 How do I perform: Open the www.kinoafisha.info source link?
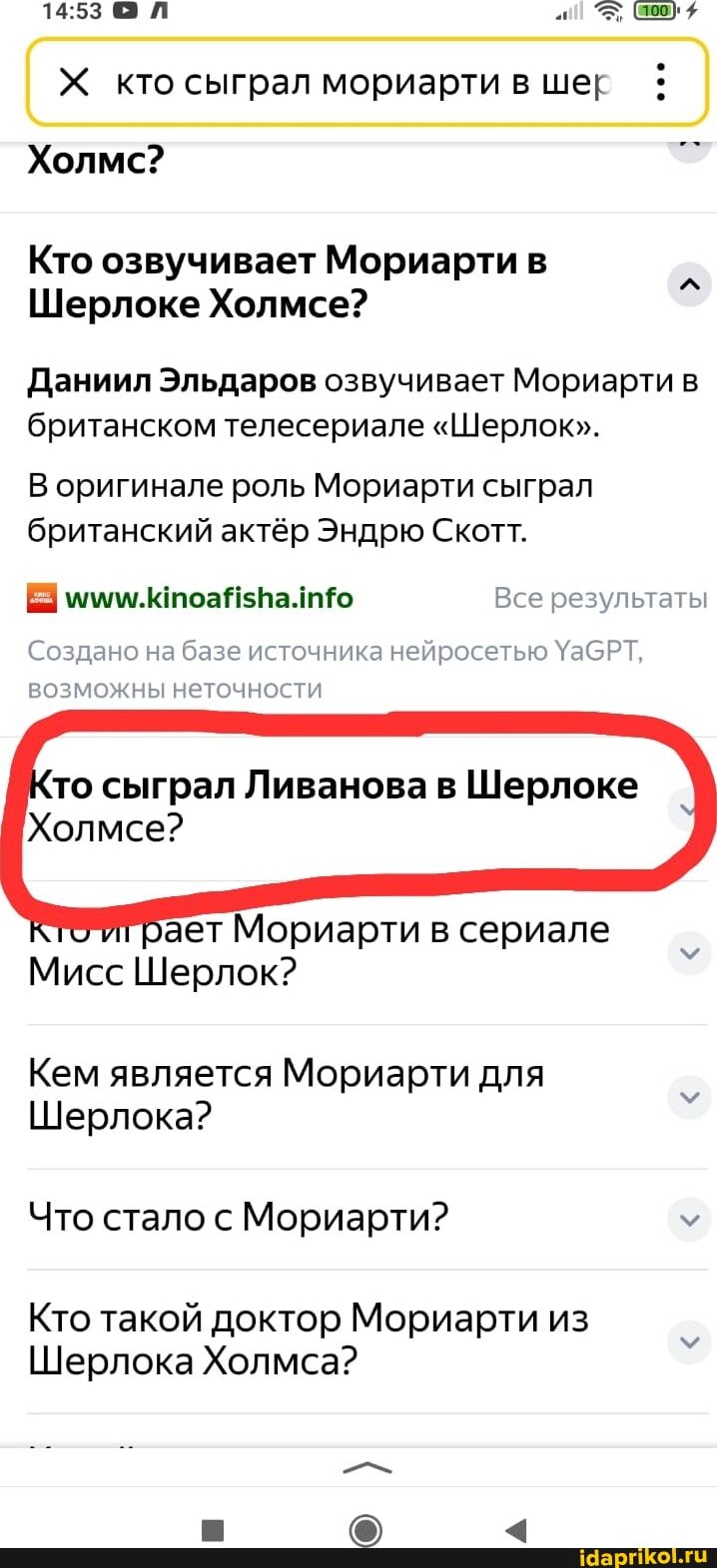click(209, 598)
